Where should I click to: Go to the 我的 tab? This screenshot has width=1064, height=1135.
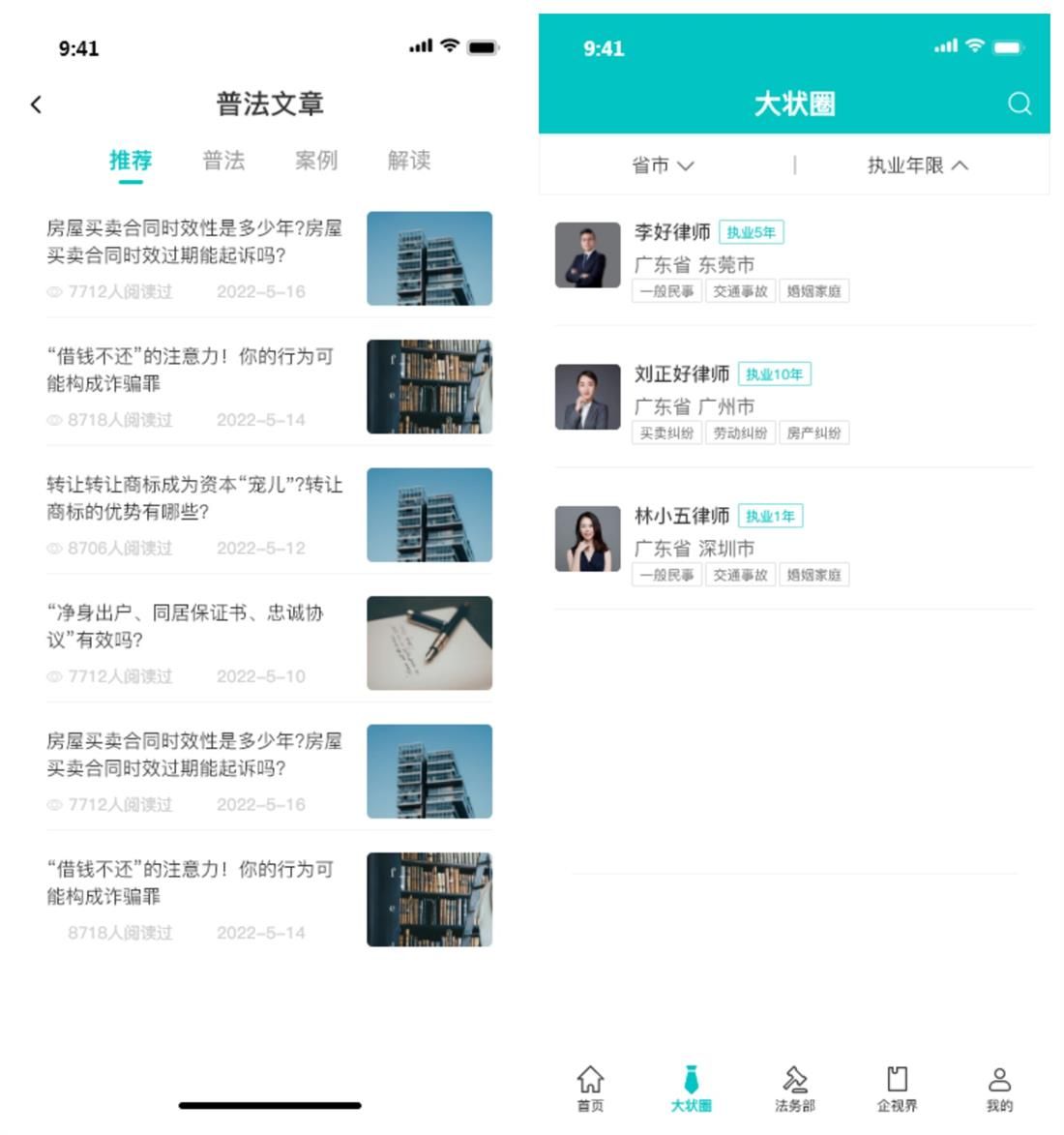click(x=999, y=1088)
